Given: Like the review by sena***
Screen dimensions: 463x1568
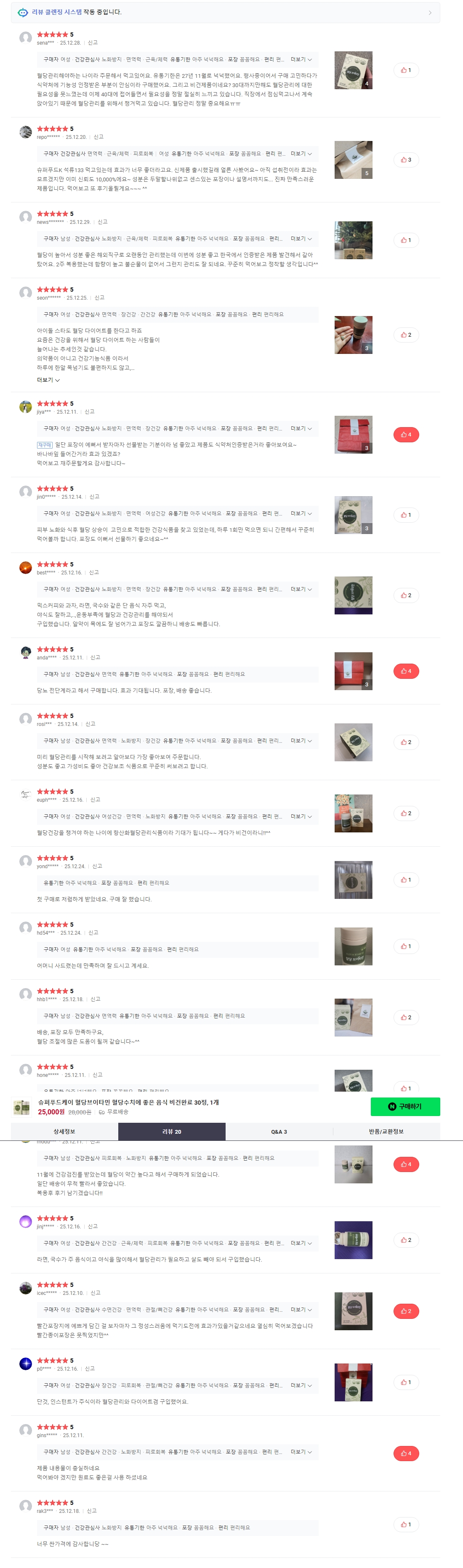Looking at the screenshot, I should [x=406, y=70].
